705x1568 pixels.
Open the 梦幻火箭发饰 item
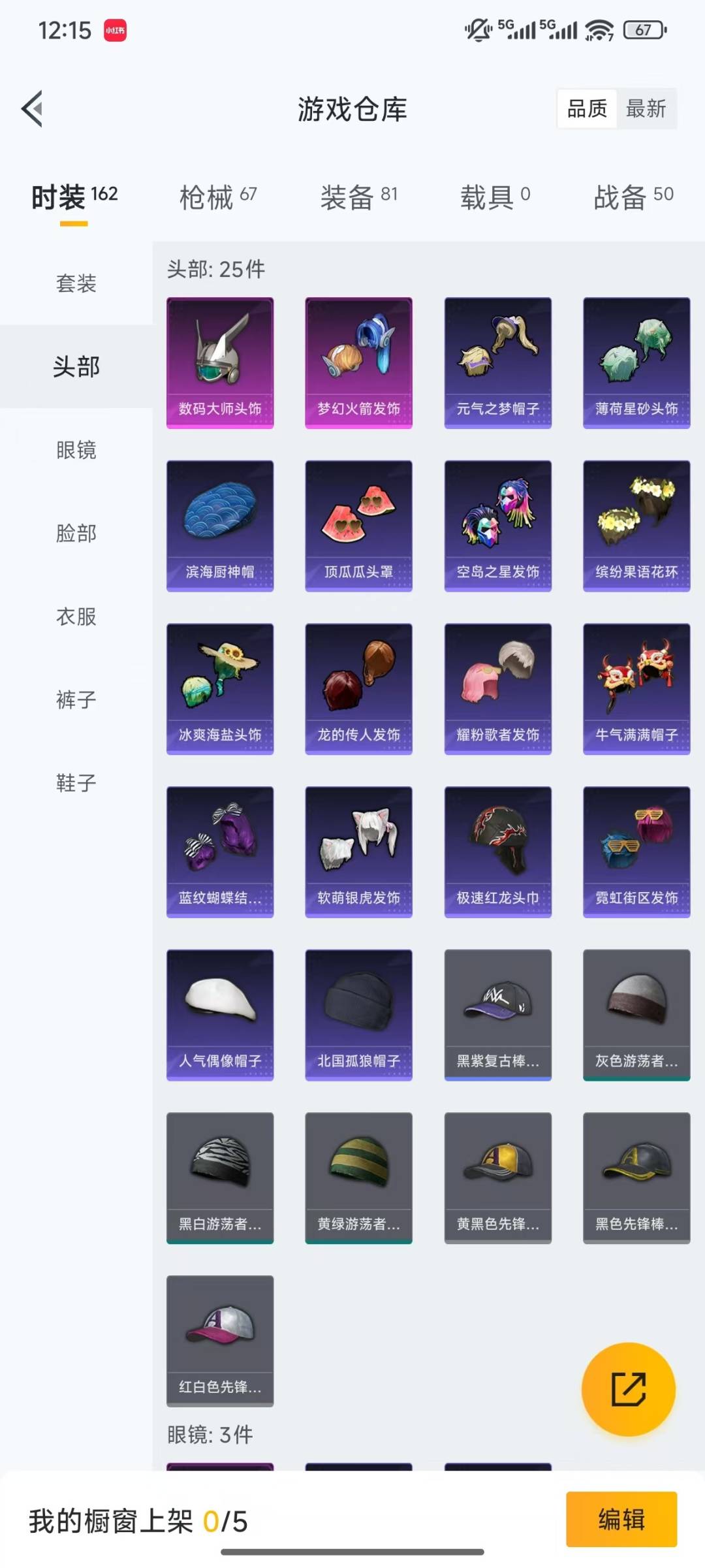358,362
